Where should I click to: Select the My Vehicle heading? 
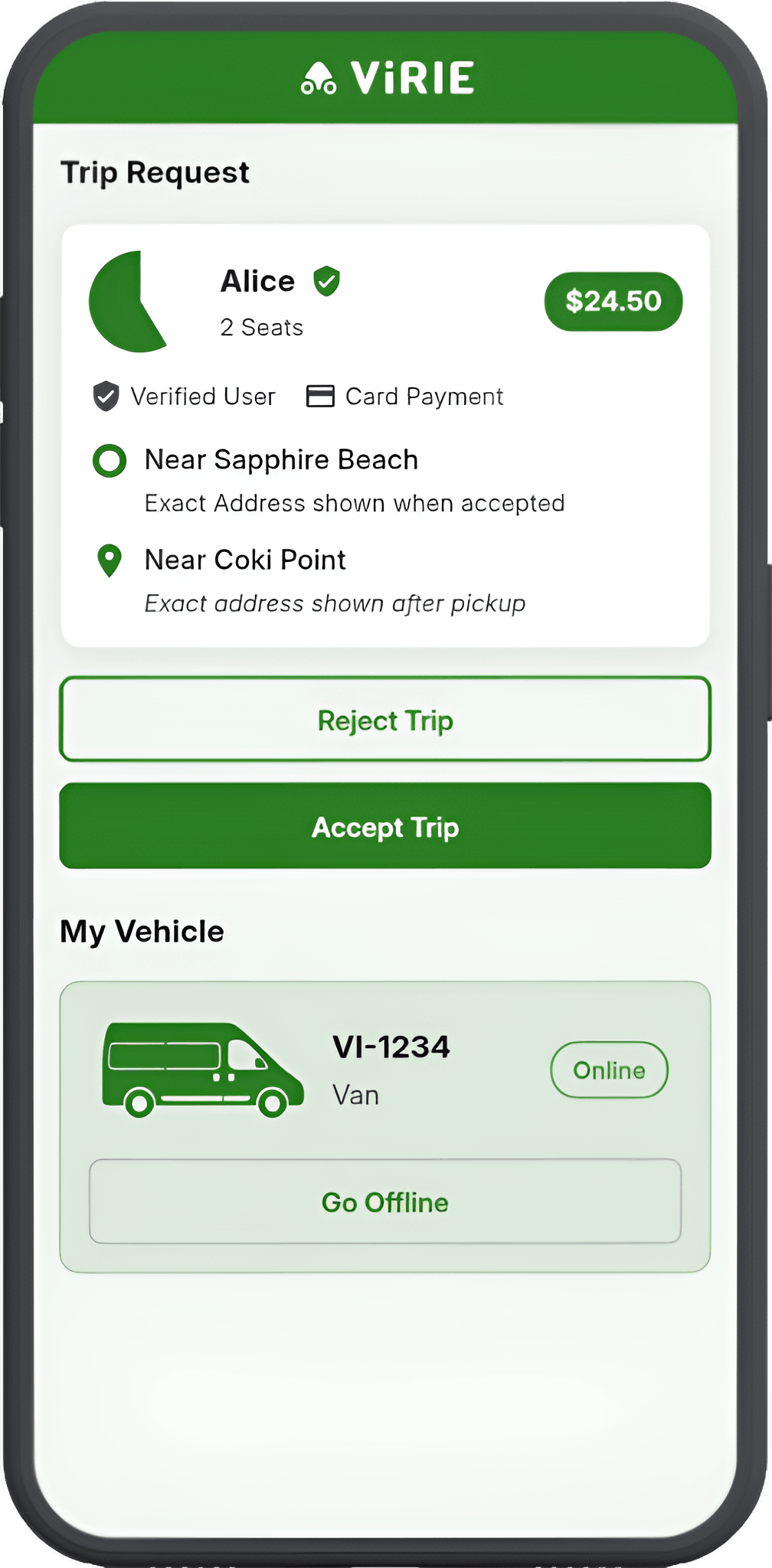pyautogui.click(x=142, y=931)
